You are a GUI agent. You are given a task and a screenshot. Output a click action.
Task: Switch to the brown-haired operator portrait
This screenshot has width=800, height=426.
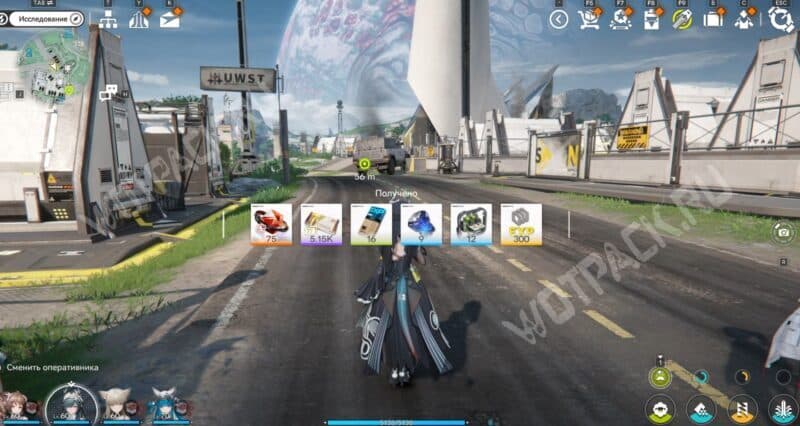[16, 405]
